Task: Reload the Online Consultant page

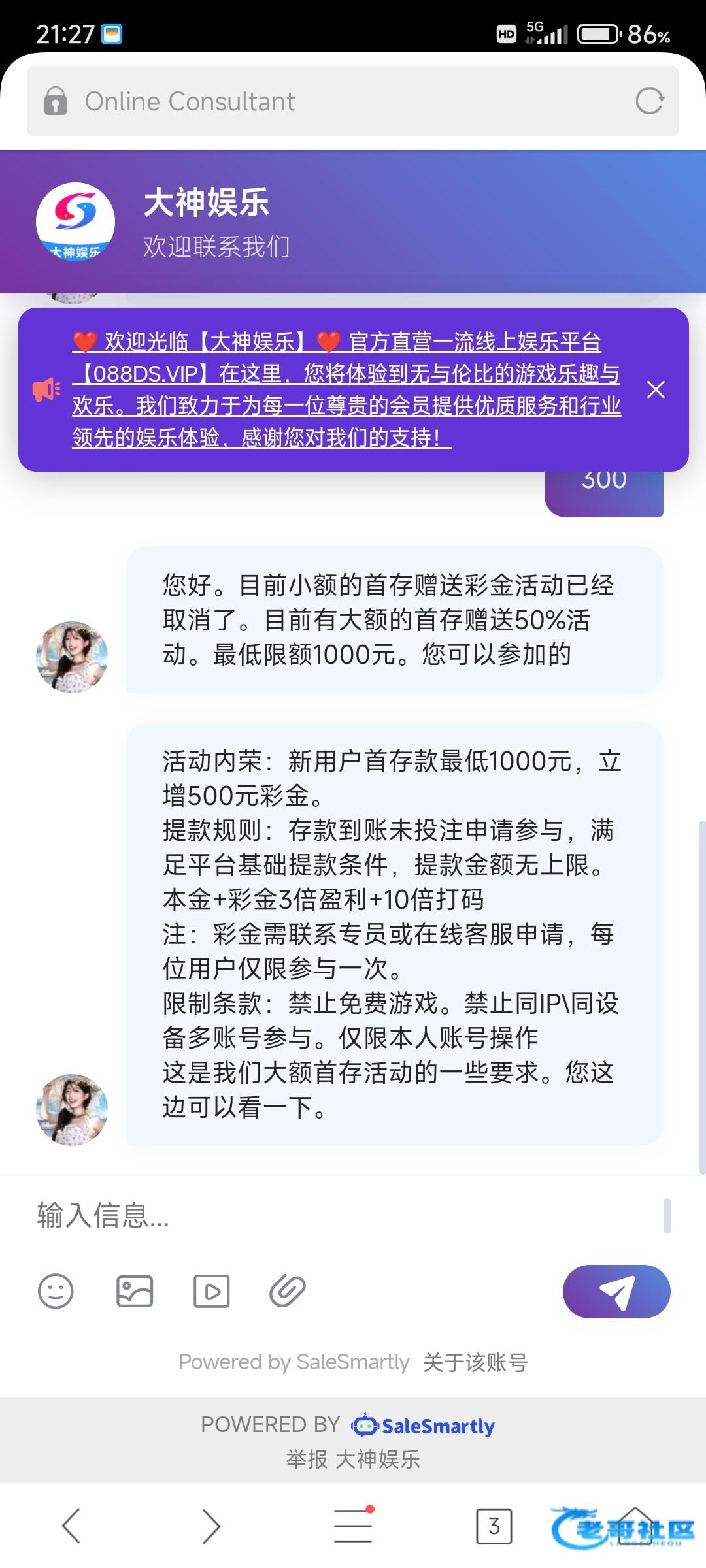Action: (650, 101)
